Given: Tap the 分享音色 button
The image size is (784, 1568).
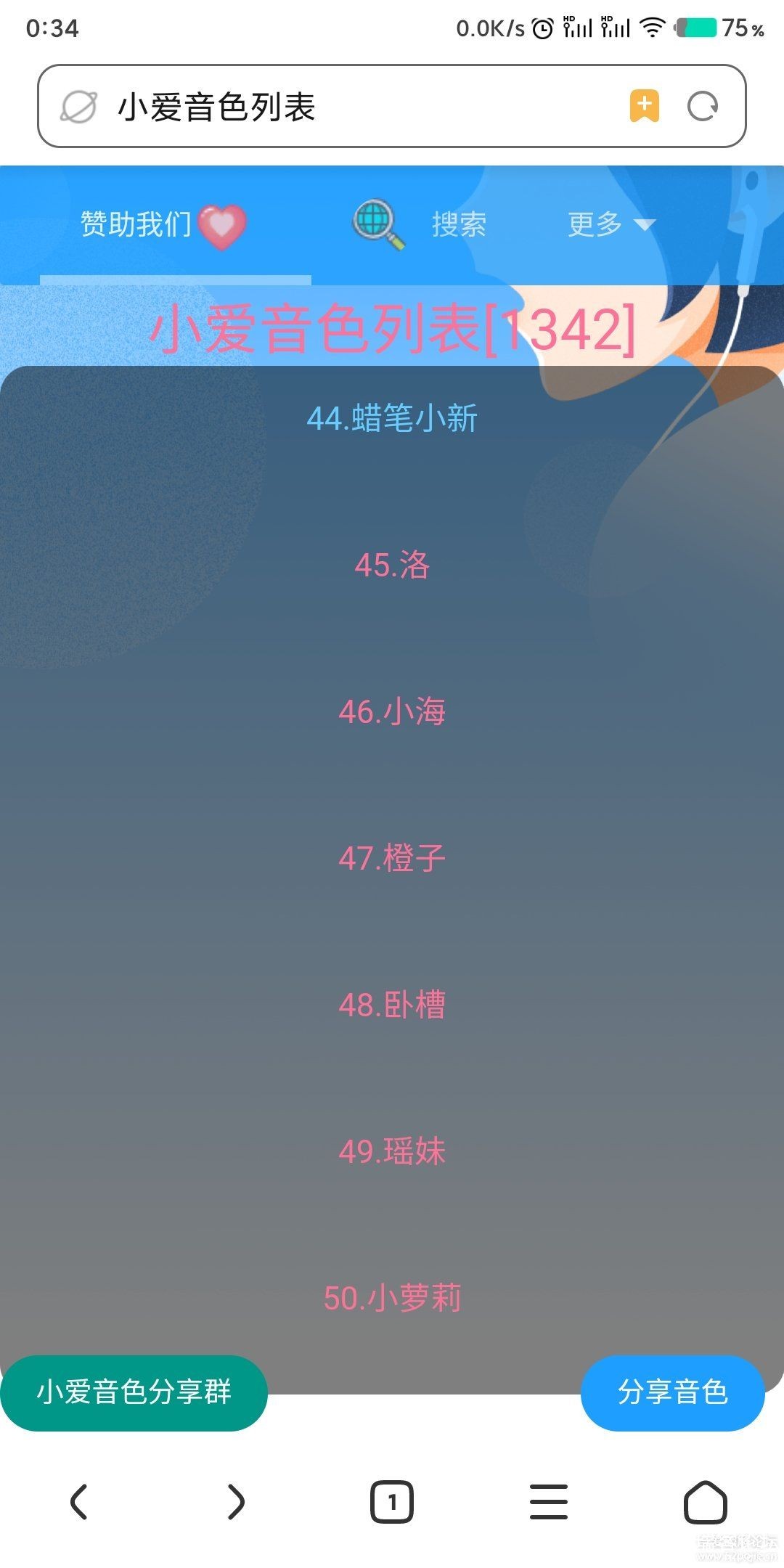Looking at the screenshot, I should [x=672, y=1392].
